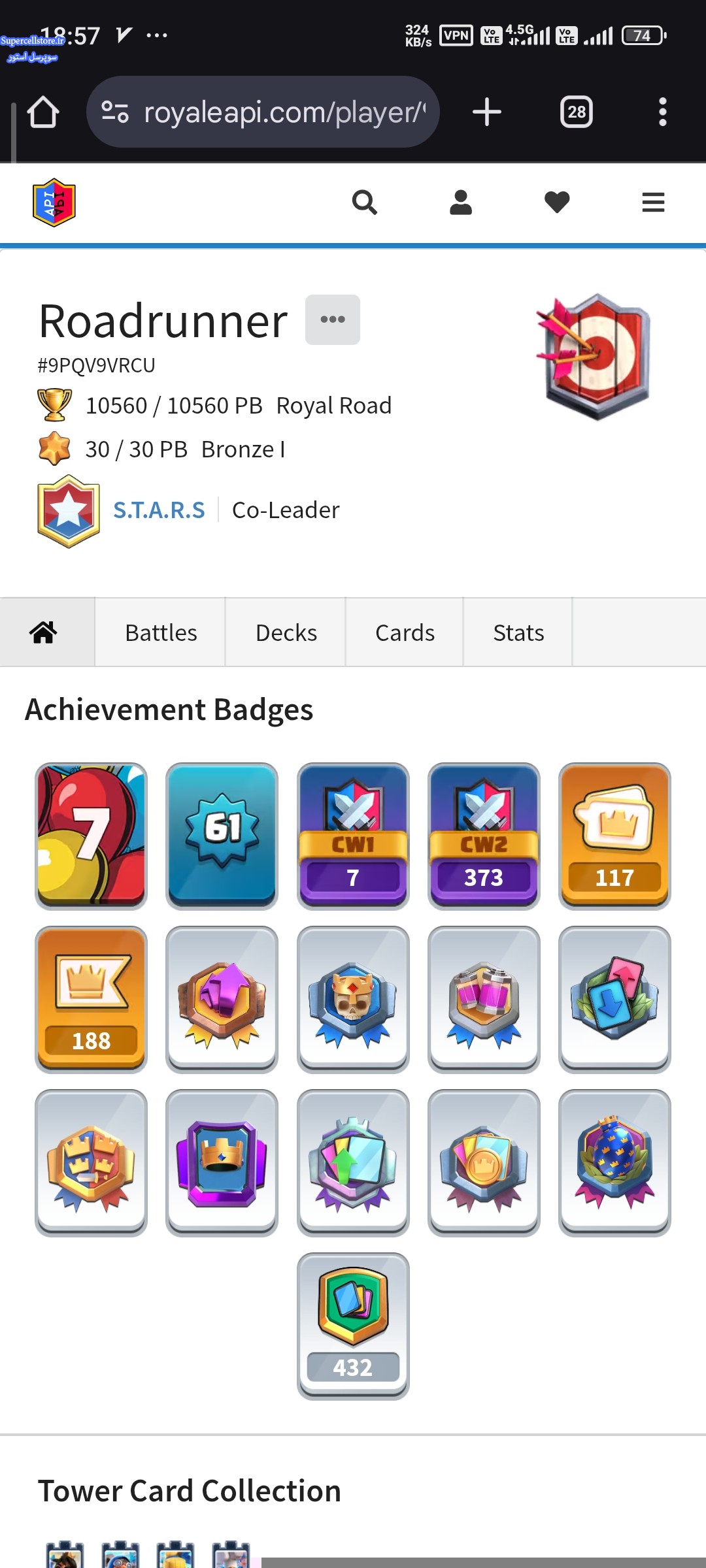Tap the RoyaleAPI logo
Image resolution: width=706 pixels, height=1568 pixels.
click(x=54, y=203)
